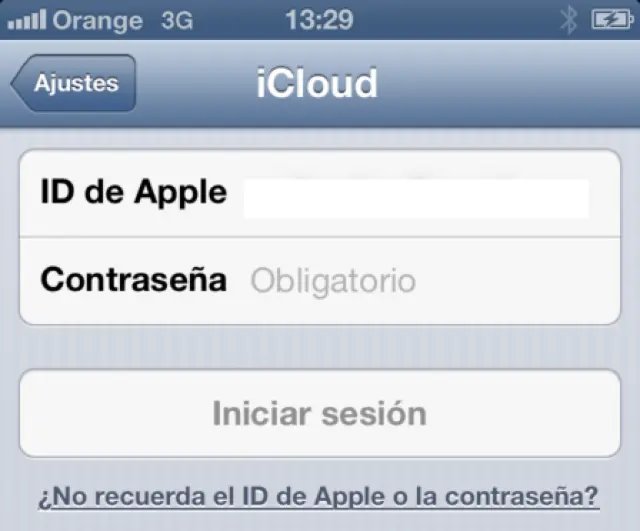The image size is (640, 531).
Task: Tap the ID de Apple field
Action: [x=415, y=193]
